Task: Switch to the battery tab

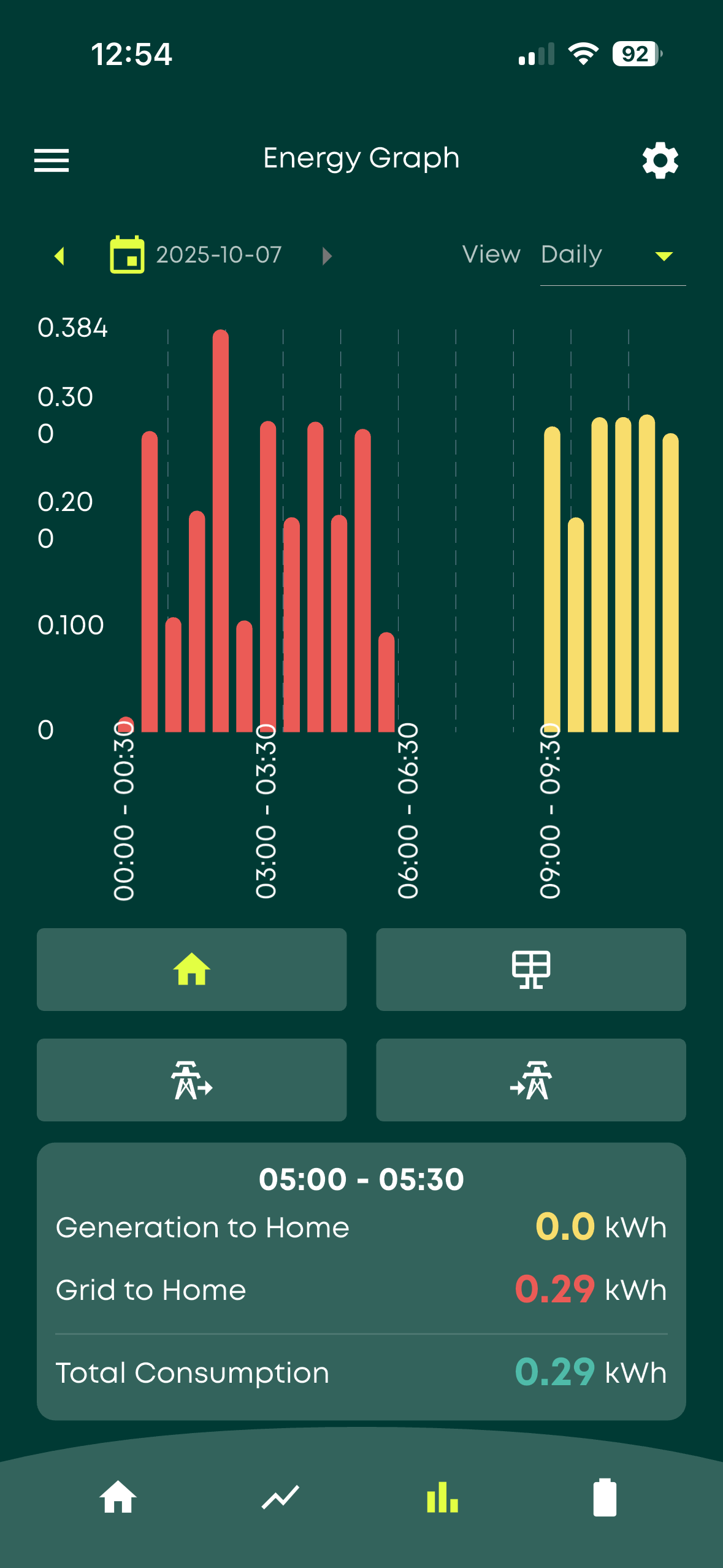Action: pyautogui.click(x=604, y=1497)
